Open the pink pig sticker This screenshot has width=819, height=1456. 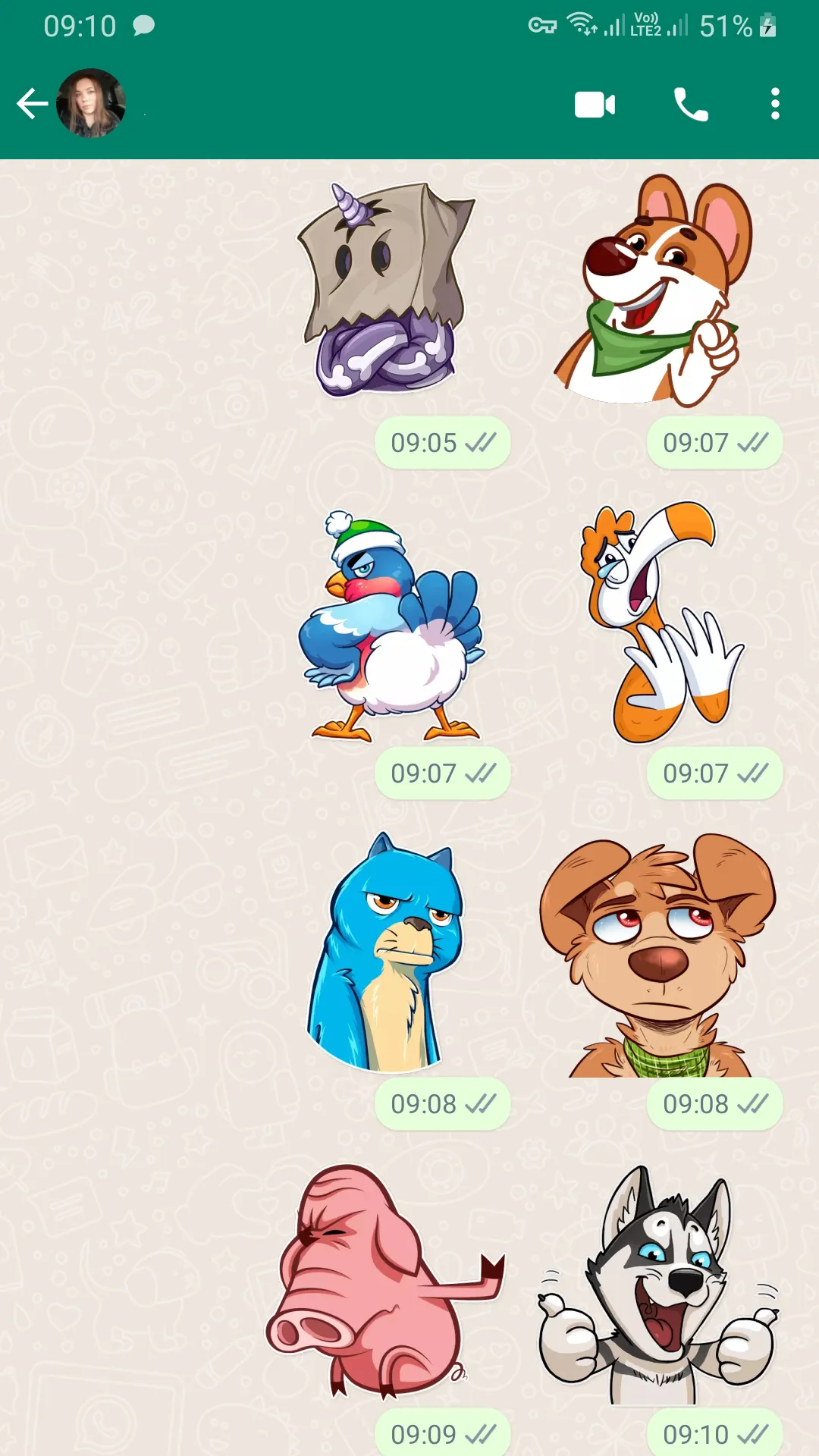pos(385,1282)
